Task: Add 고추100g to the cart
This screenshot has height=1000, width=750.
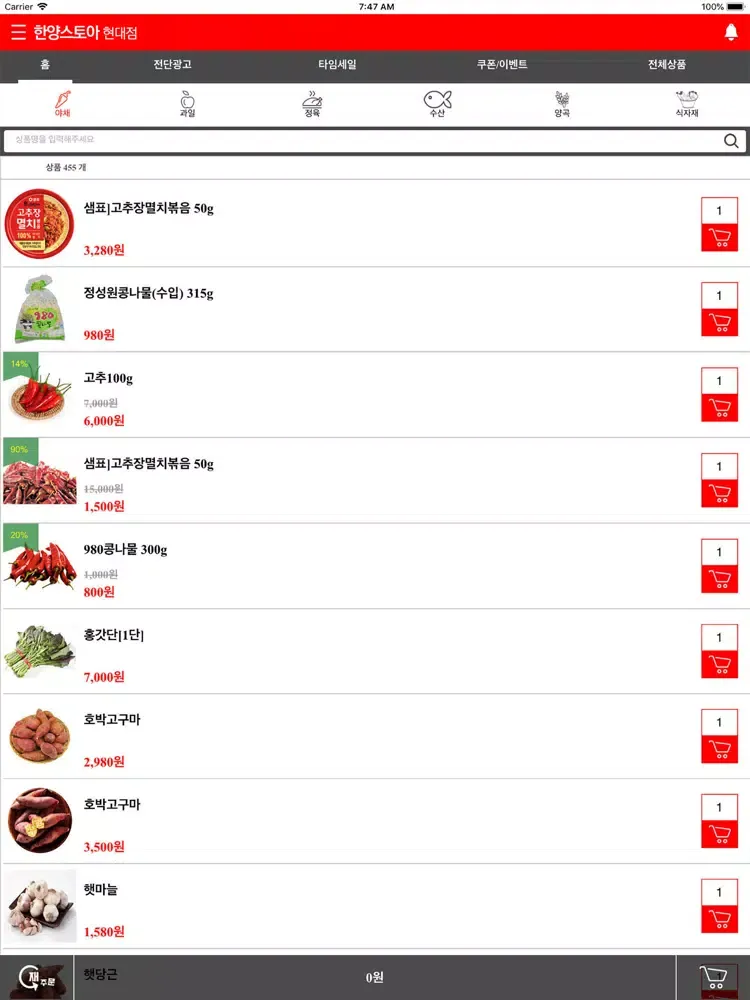Action: click(x=719, y=408)
